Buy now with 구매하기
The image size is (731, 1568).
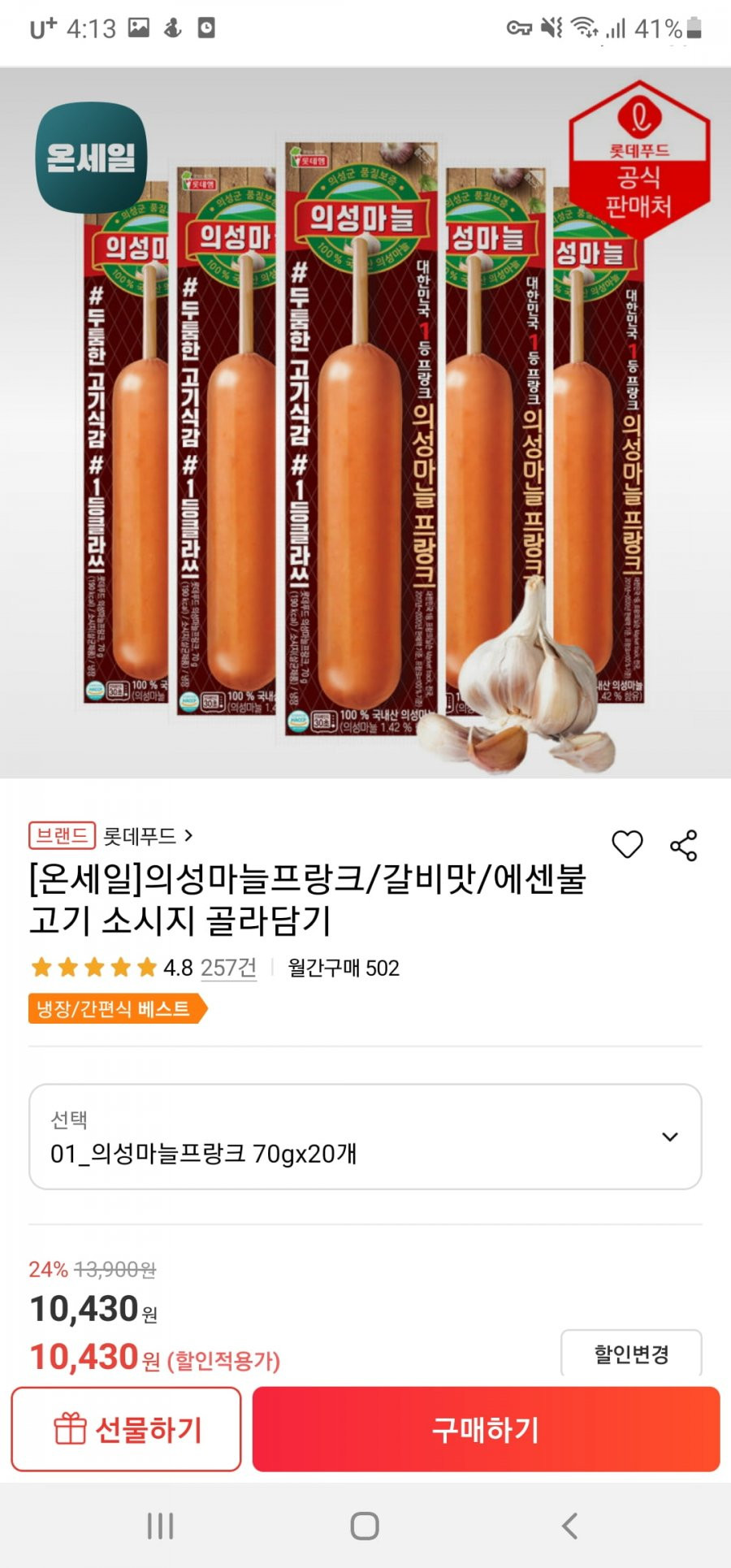point(486,1429)
